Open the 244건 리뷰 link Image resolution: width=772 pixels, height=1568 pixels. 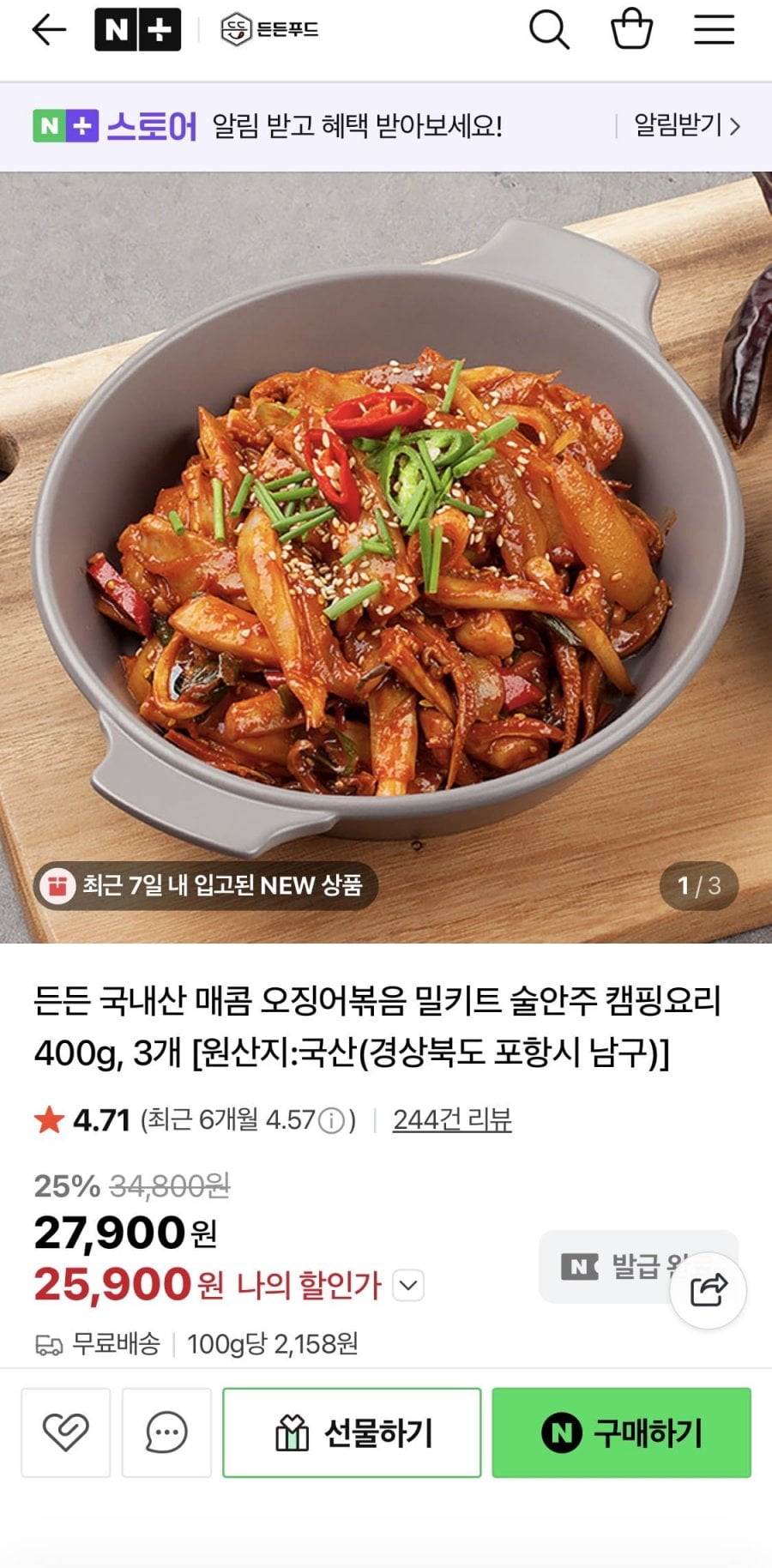452,1119
